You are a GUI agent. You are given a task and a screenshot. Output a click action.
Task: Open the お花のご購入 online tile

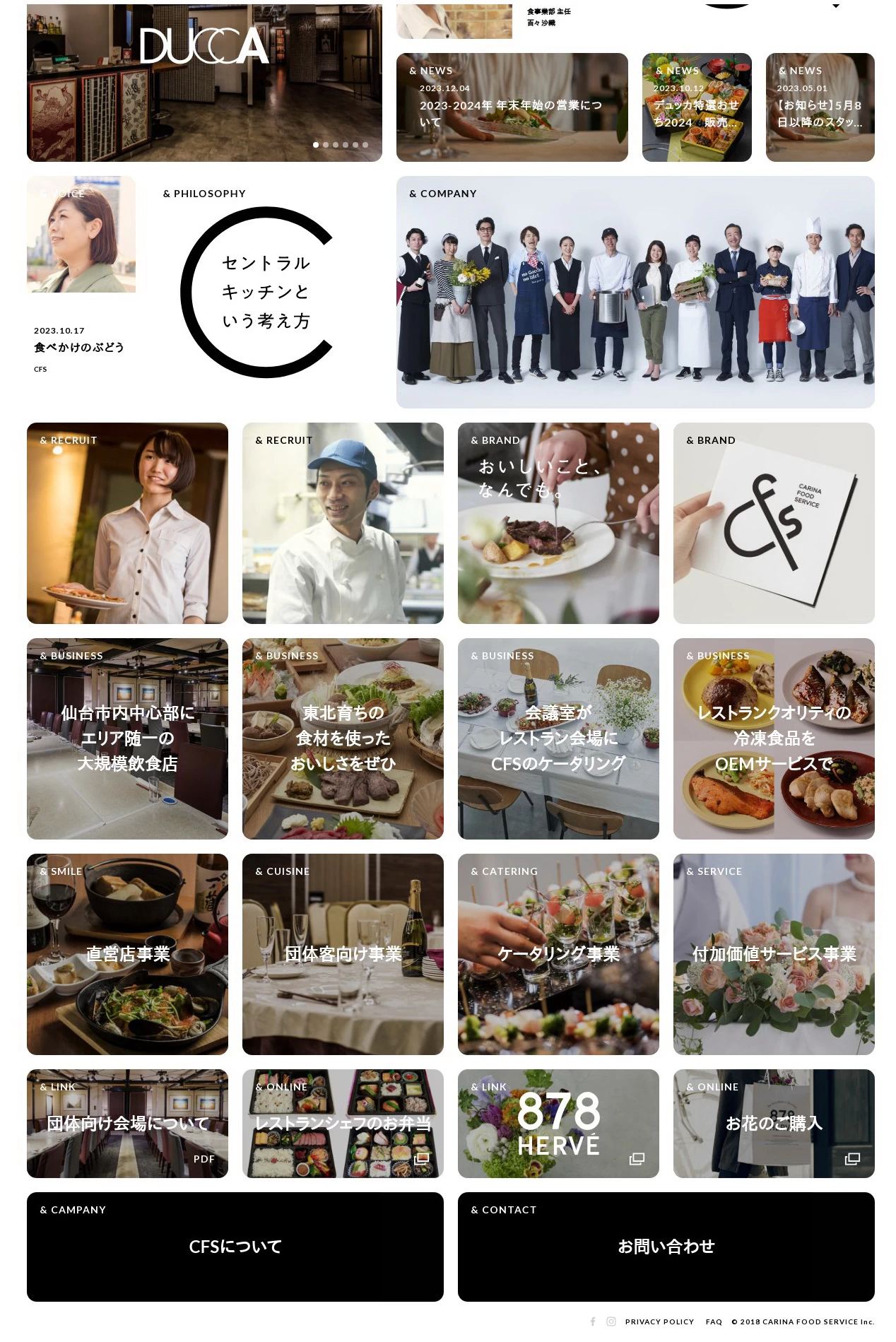point(773,1123)
